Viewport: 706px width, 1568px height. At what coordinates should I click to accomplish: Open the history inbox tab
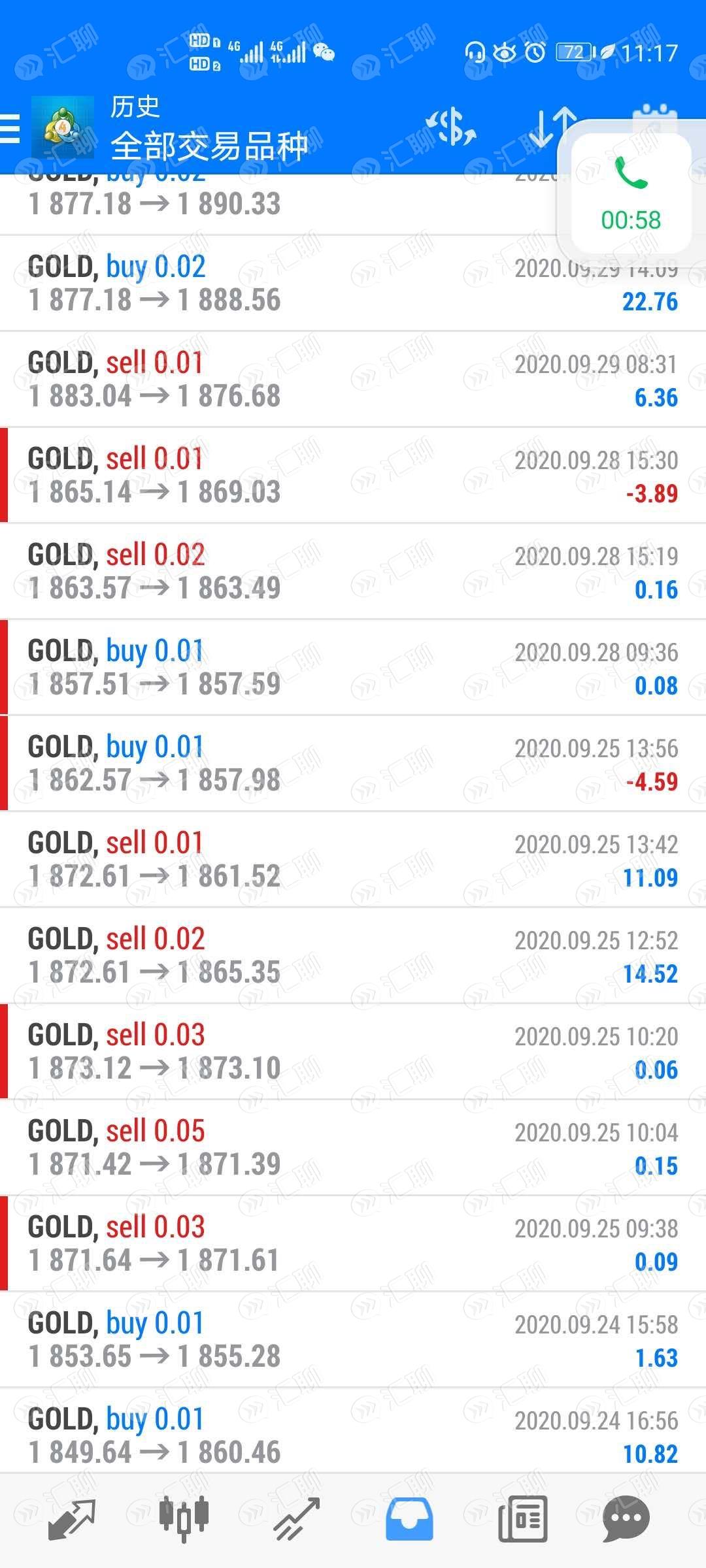pos(409,1518)
